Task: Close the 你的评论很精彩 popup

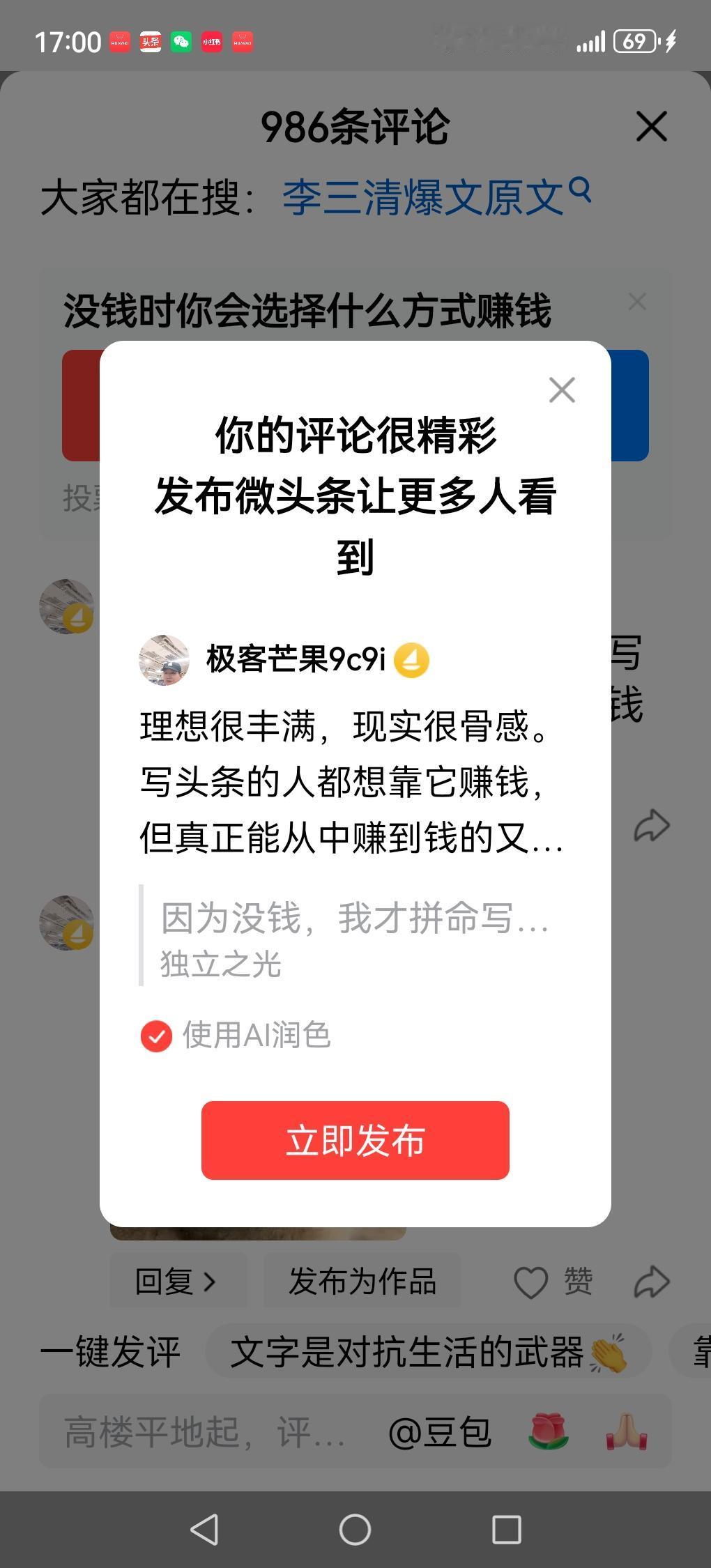Action: point(562,390)
